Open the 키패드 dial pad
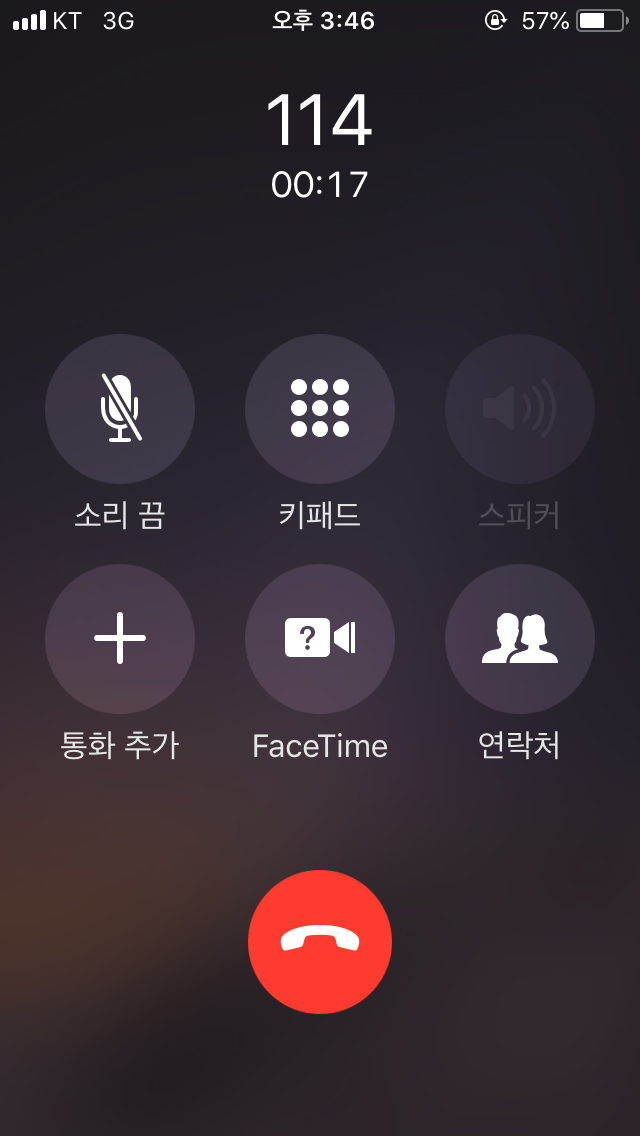Image resolution: width=640 pixels, height=1136 pixels. point(320,409)
